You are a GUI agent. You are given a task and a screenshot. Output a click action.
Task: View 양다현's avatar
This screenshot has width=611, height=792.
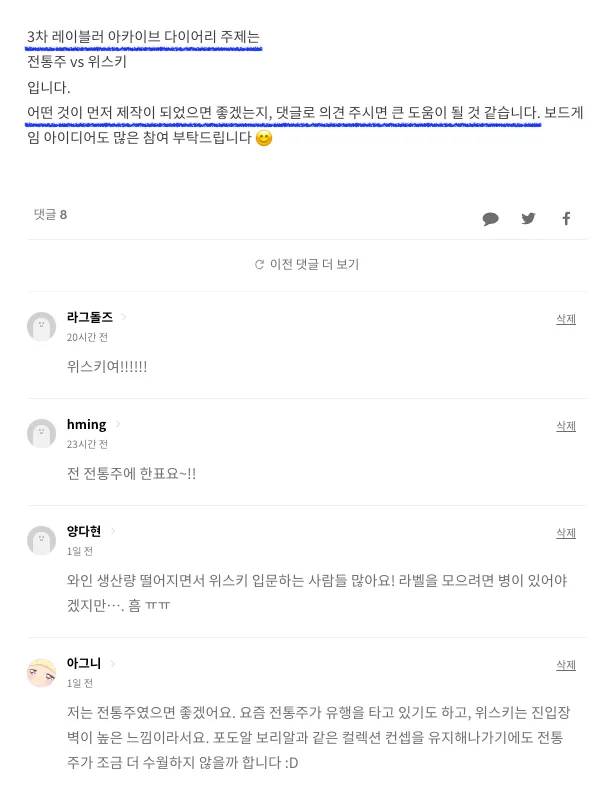pyautogui.click(x=41, y=541)
